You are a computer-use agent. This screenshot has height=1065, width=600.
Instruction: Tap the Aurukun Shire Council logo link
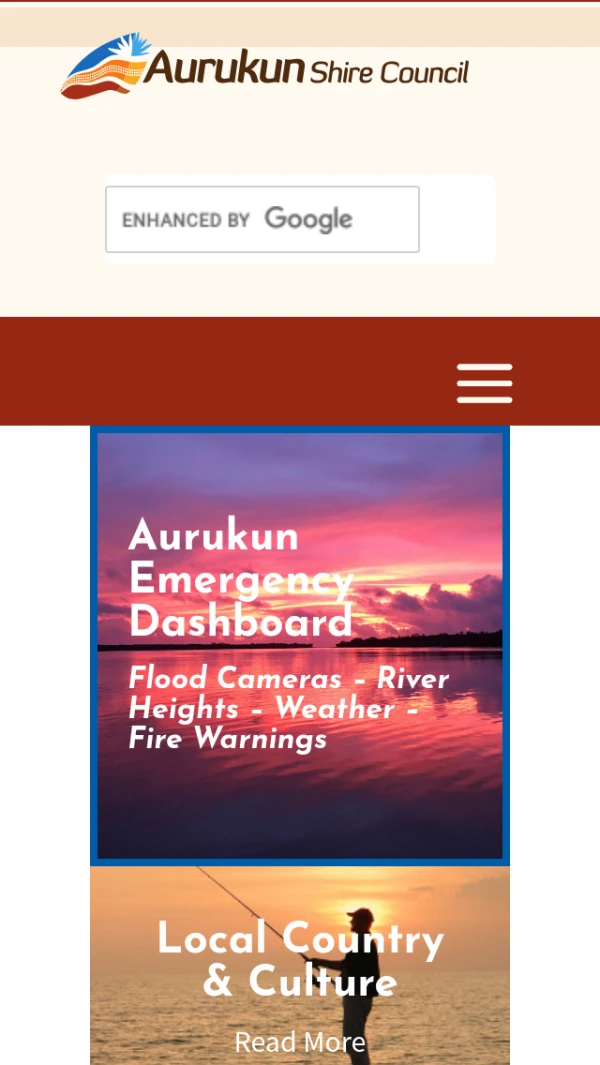pos(265,66)
